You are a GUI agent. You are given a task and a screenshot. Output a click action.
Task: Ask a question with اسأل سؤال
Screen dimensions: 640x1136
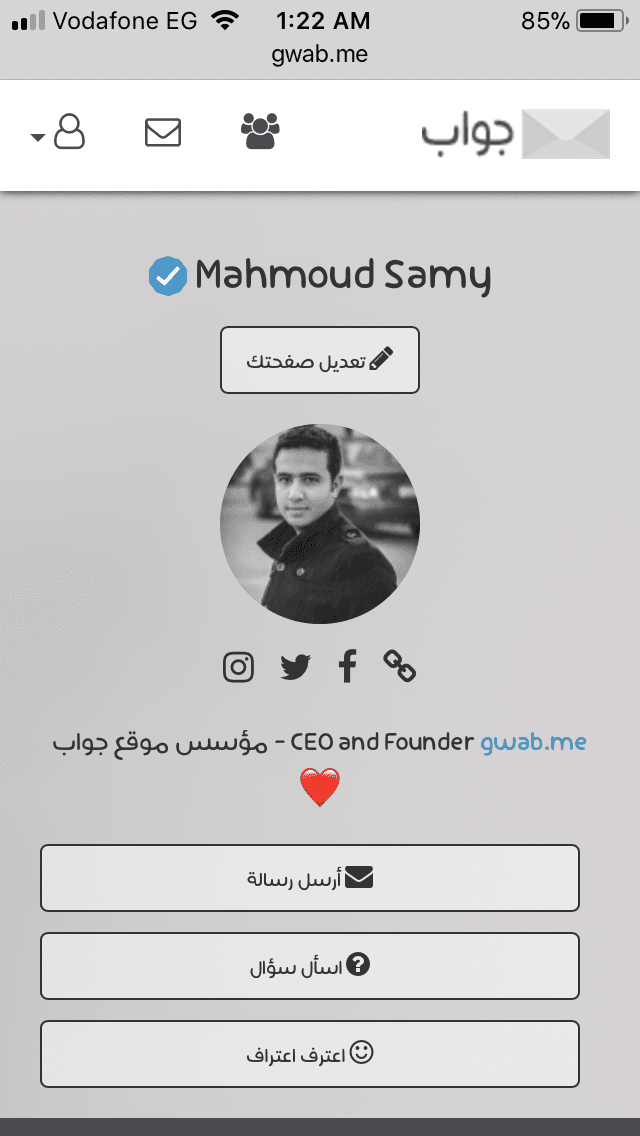[x=310, y=966]
